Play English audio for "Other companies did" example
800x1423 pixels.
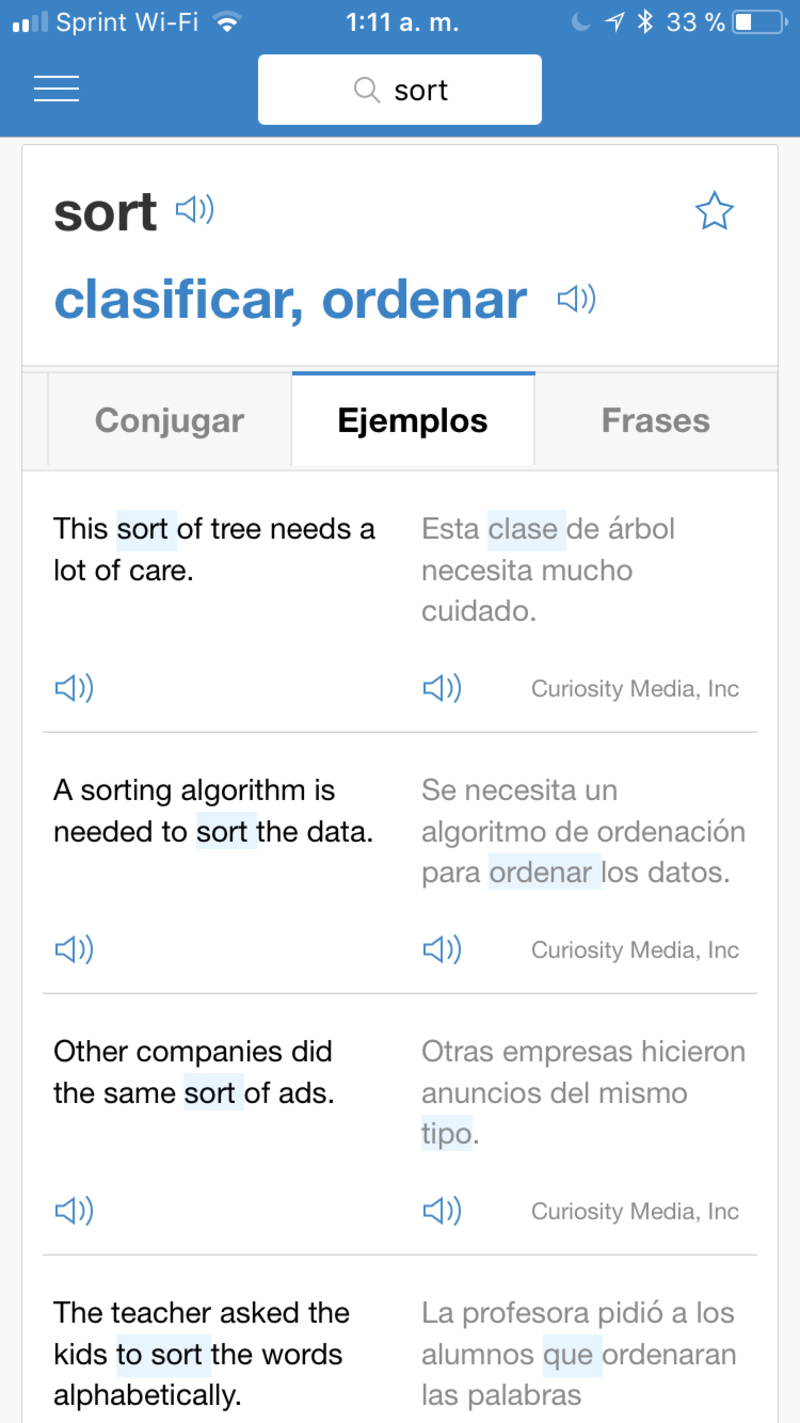pos(74,1211)
